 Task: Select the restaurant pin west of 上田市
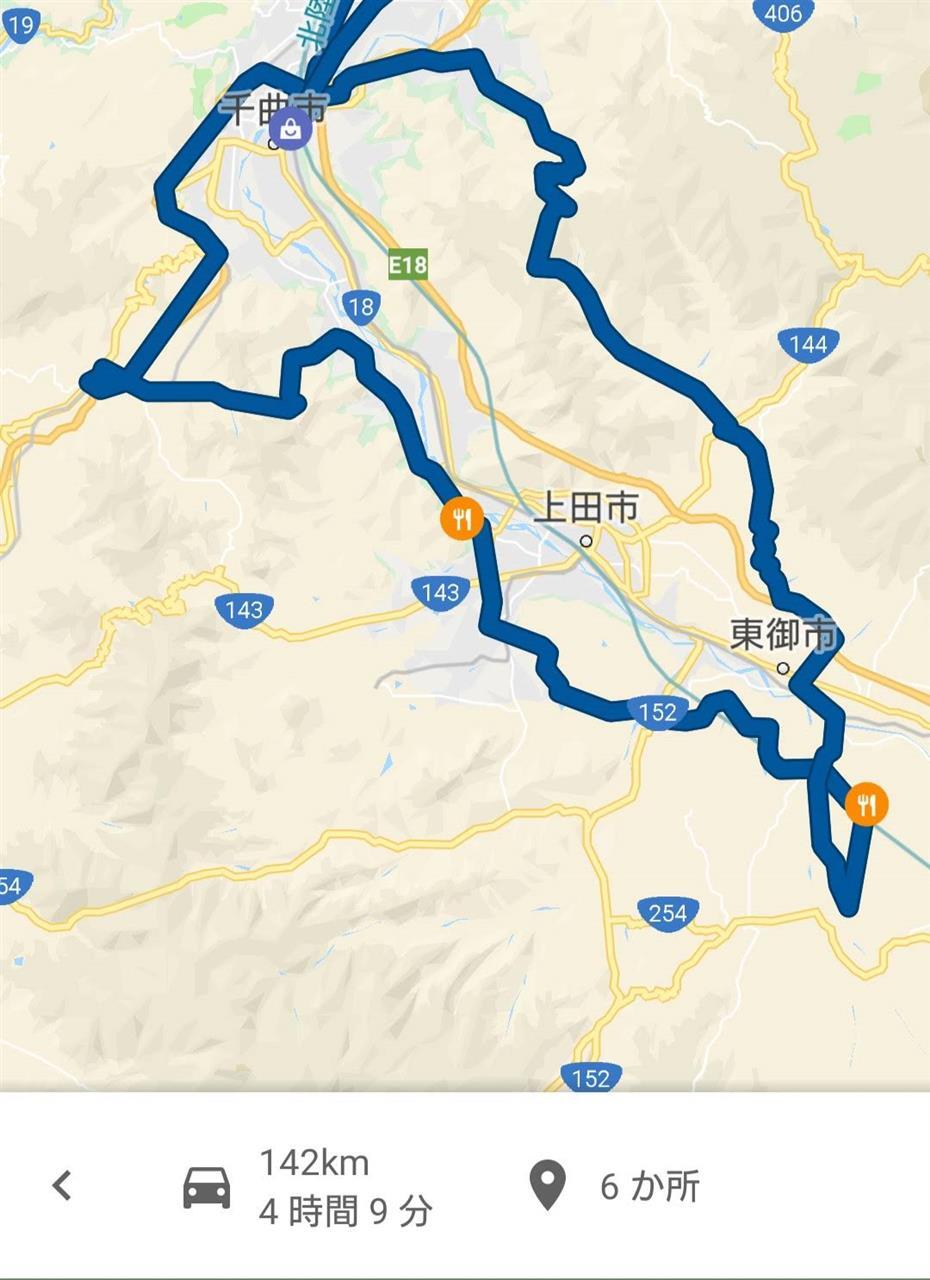pos(461,518)
